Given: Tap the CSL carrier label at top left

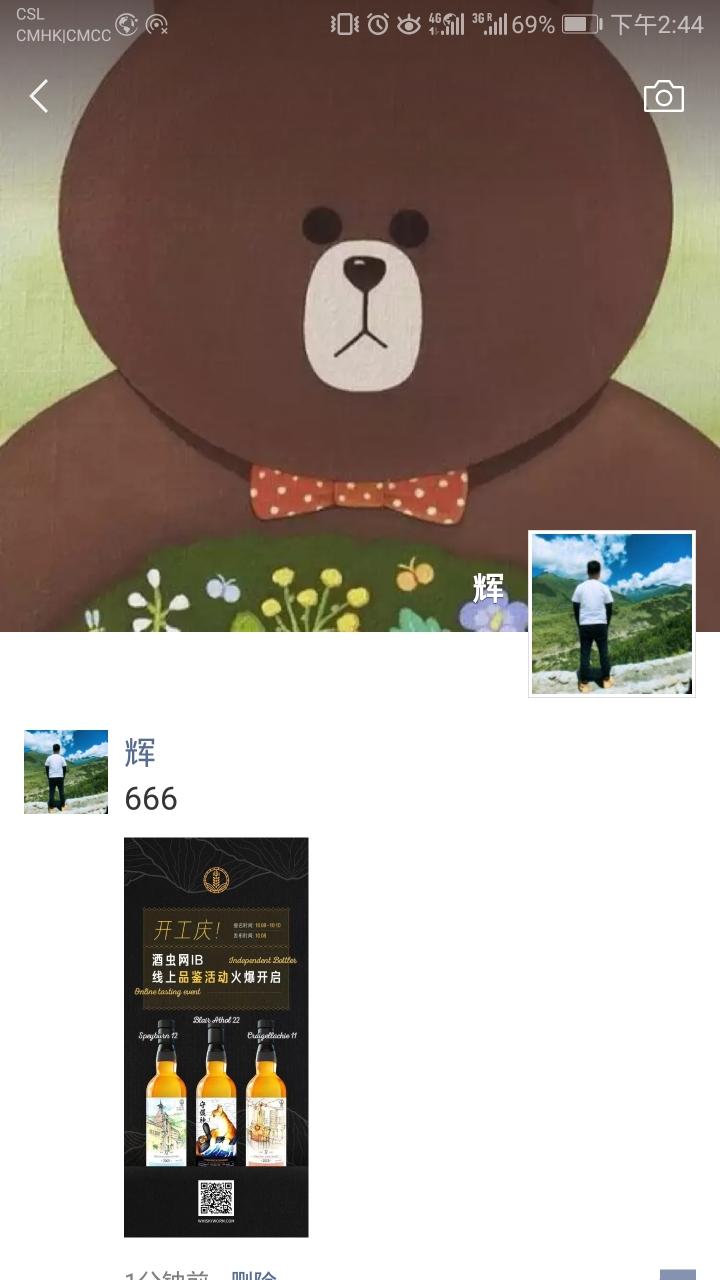Looking at the screenshot, I should pos(30,14).
